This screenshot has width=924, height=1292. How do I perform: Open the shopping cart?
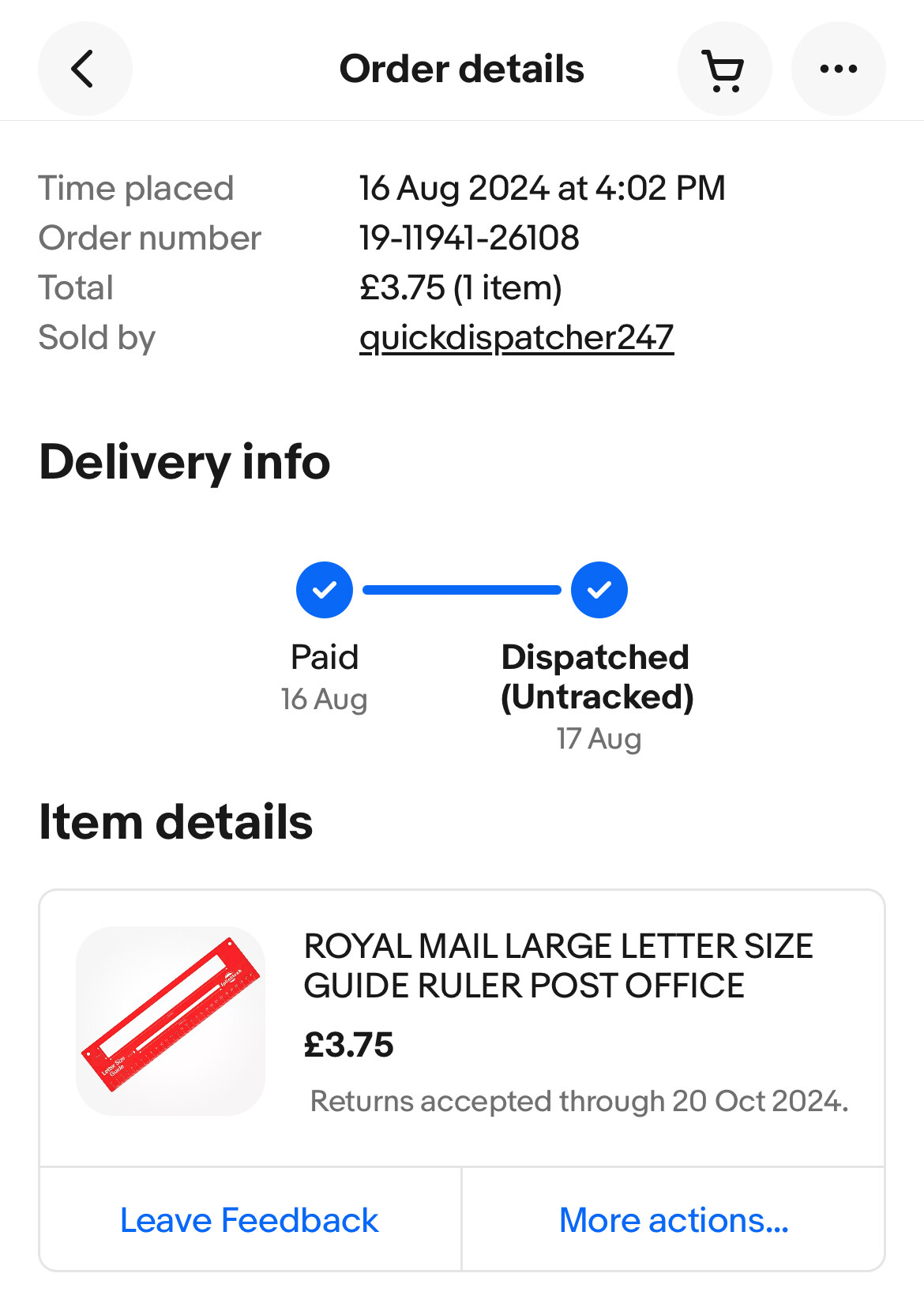tap(724, 69)
